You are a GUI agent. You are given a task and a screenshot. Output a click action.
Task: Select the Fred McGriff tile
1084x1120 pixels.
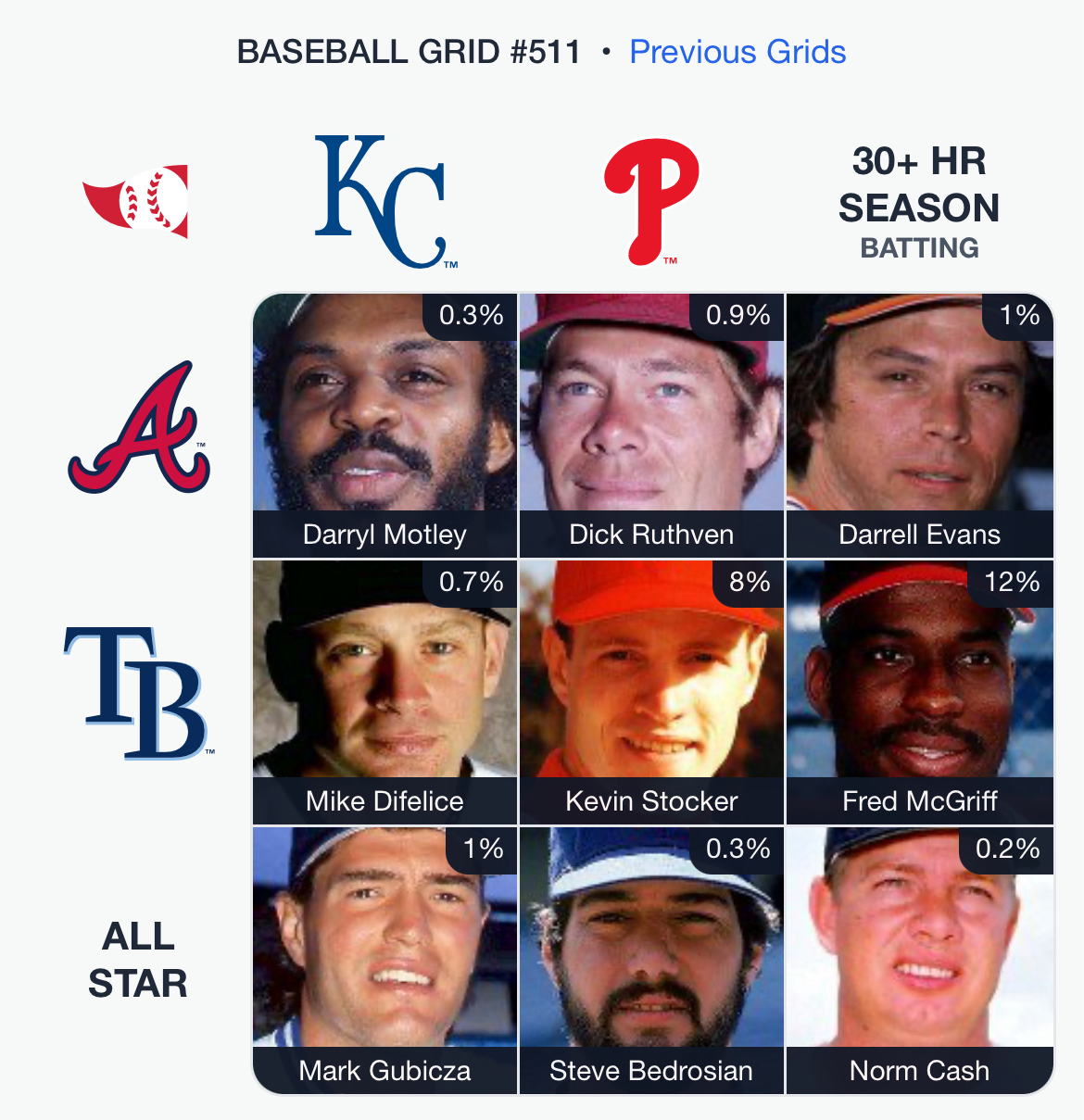(x=919, y=692)
